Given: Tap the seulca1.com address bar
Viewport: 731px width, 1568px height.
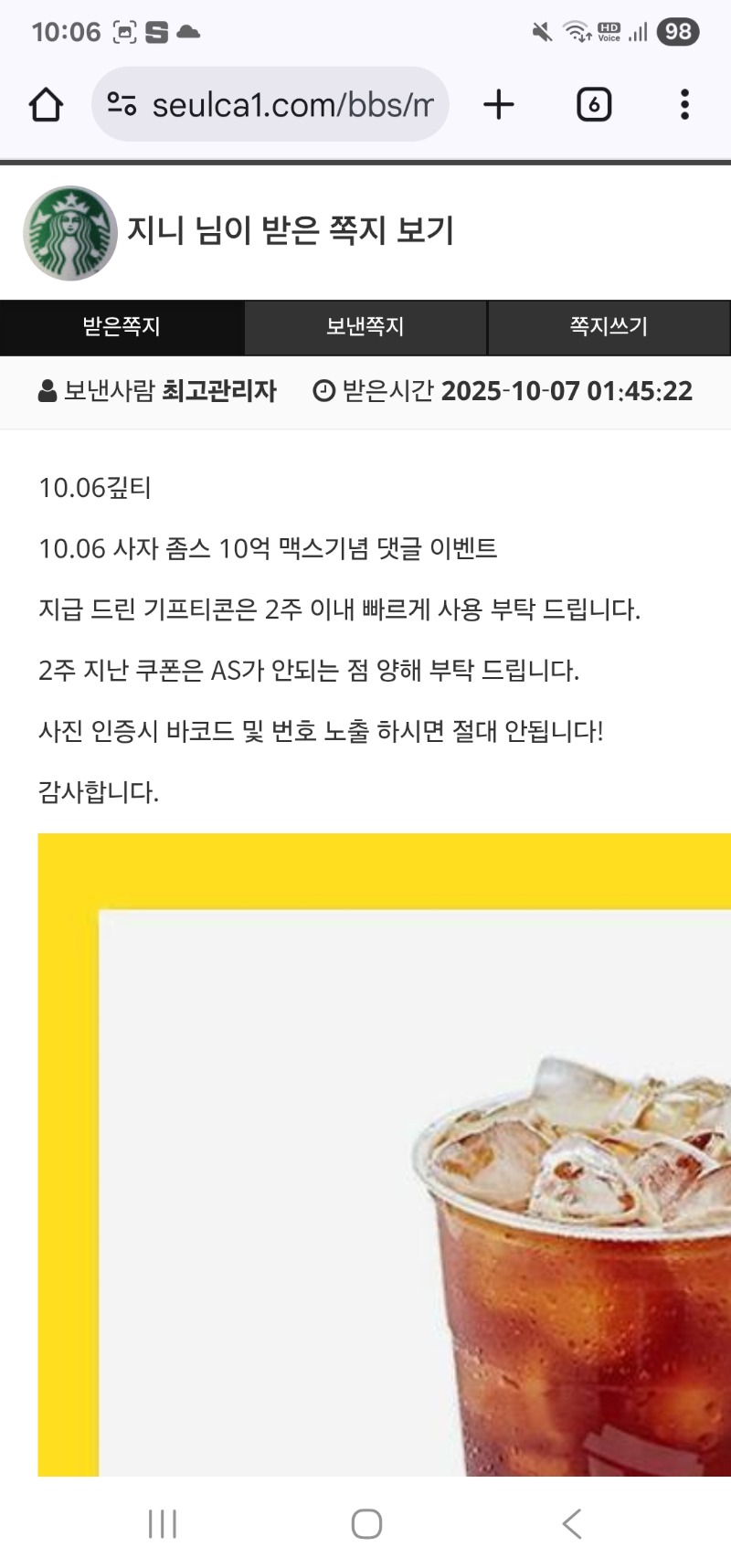Looking at the screenshot, I should point(292,105).
